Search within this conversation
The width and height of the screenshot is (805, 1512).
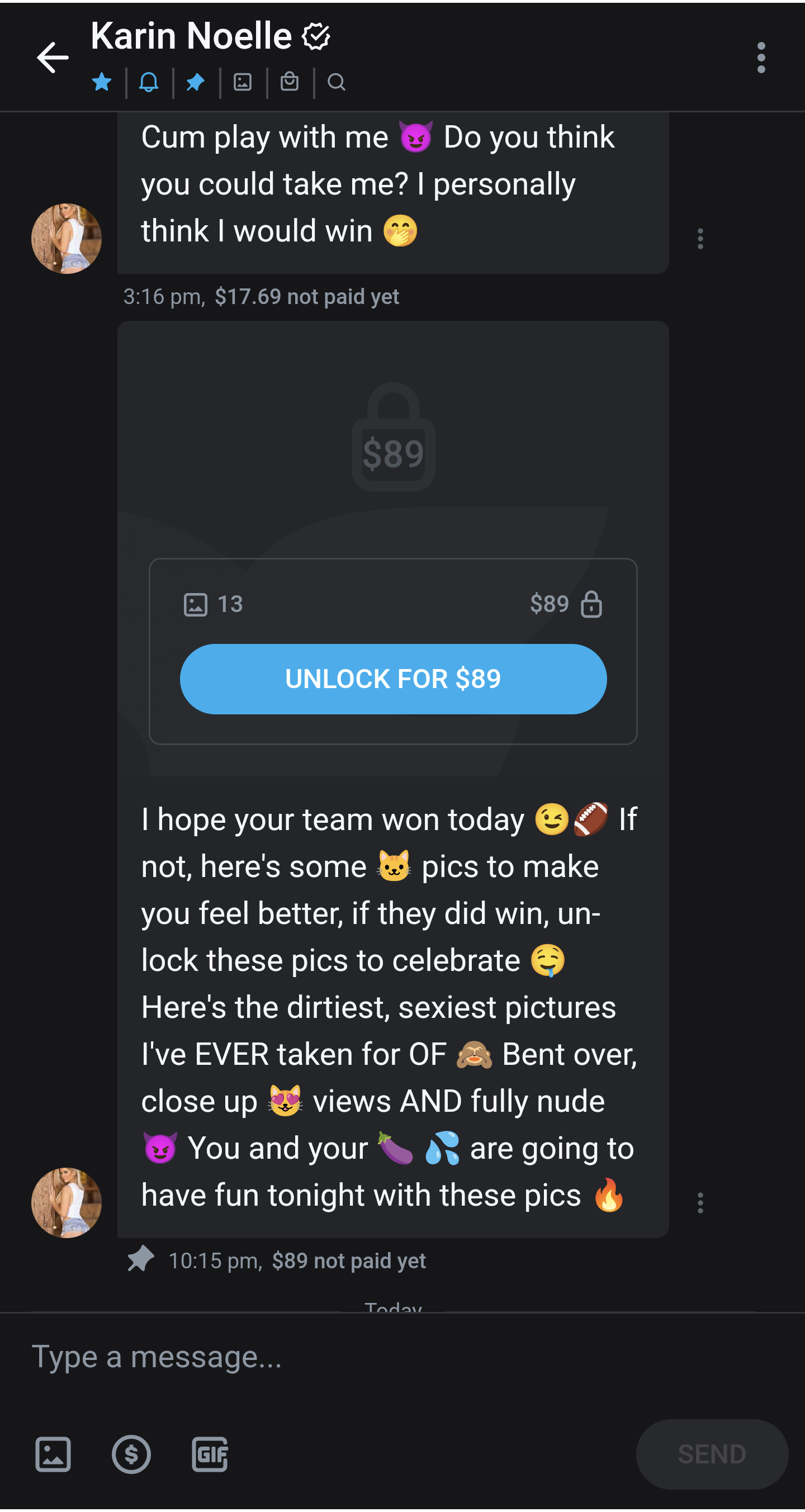[x=337, y=82]
